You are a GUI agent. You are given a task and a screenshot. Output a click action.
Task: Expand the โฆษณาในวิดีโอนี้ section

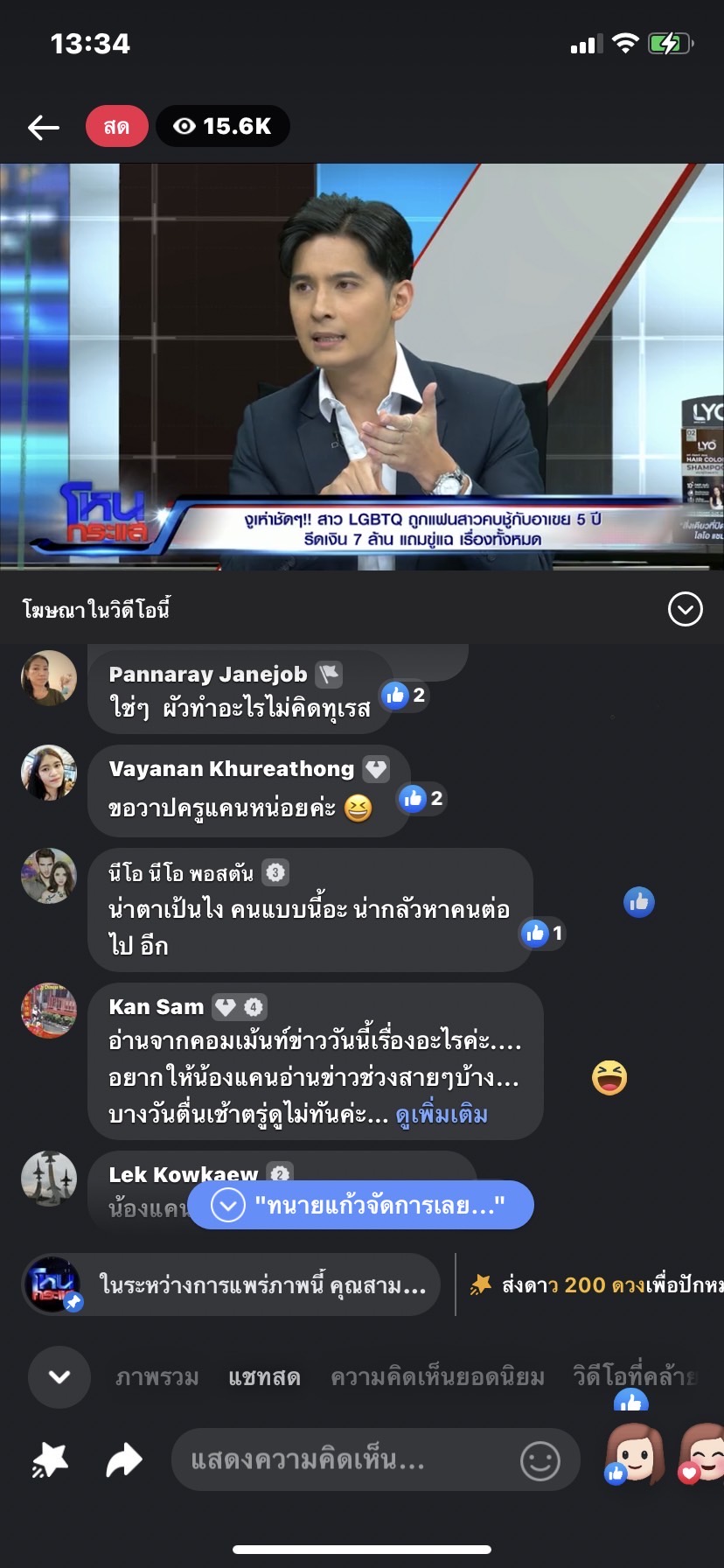pos(685,609)
